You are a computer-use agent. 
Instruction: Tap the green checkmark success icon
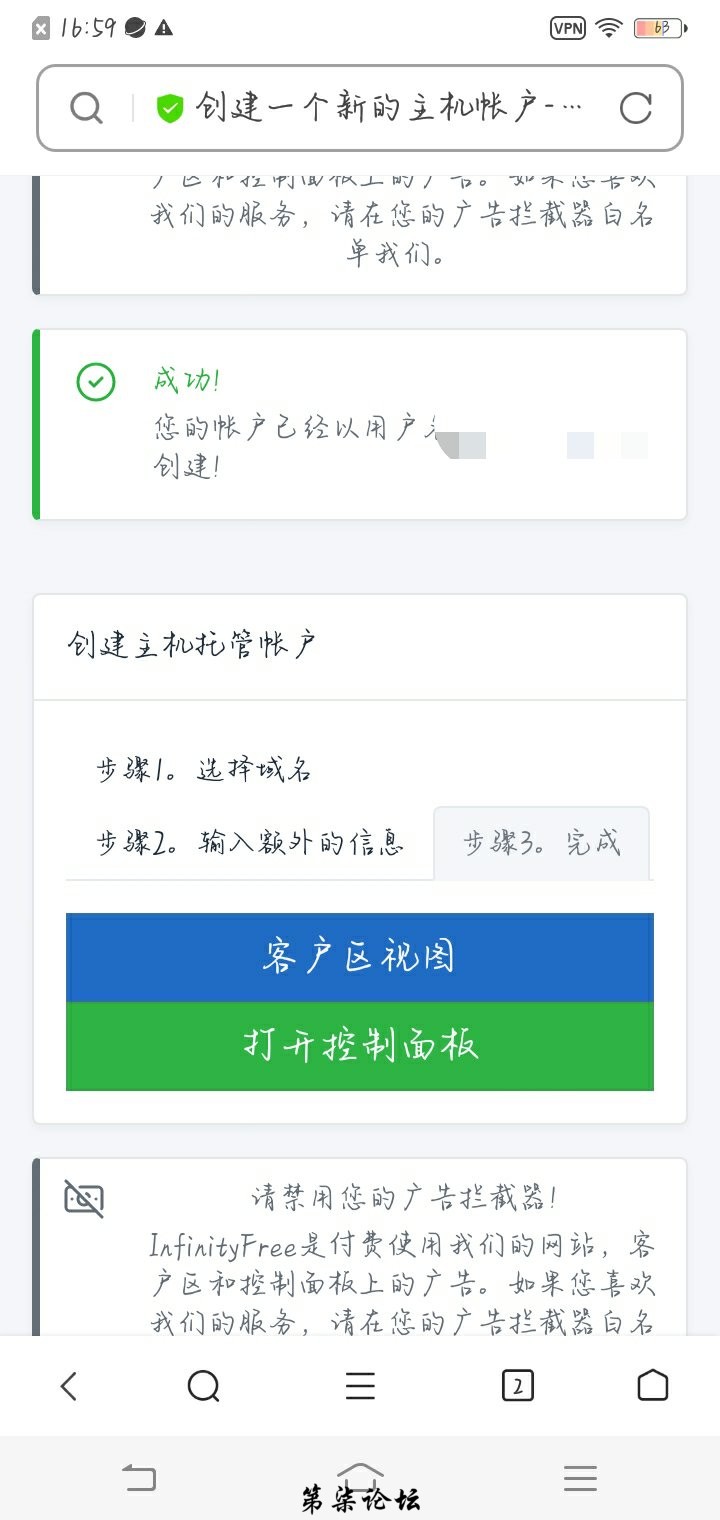(x=95, y=381)
